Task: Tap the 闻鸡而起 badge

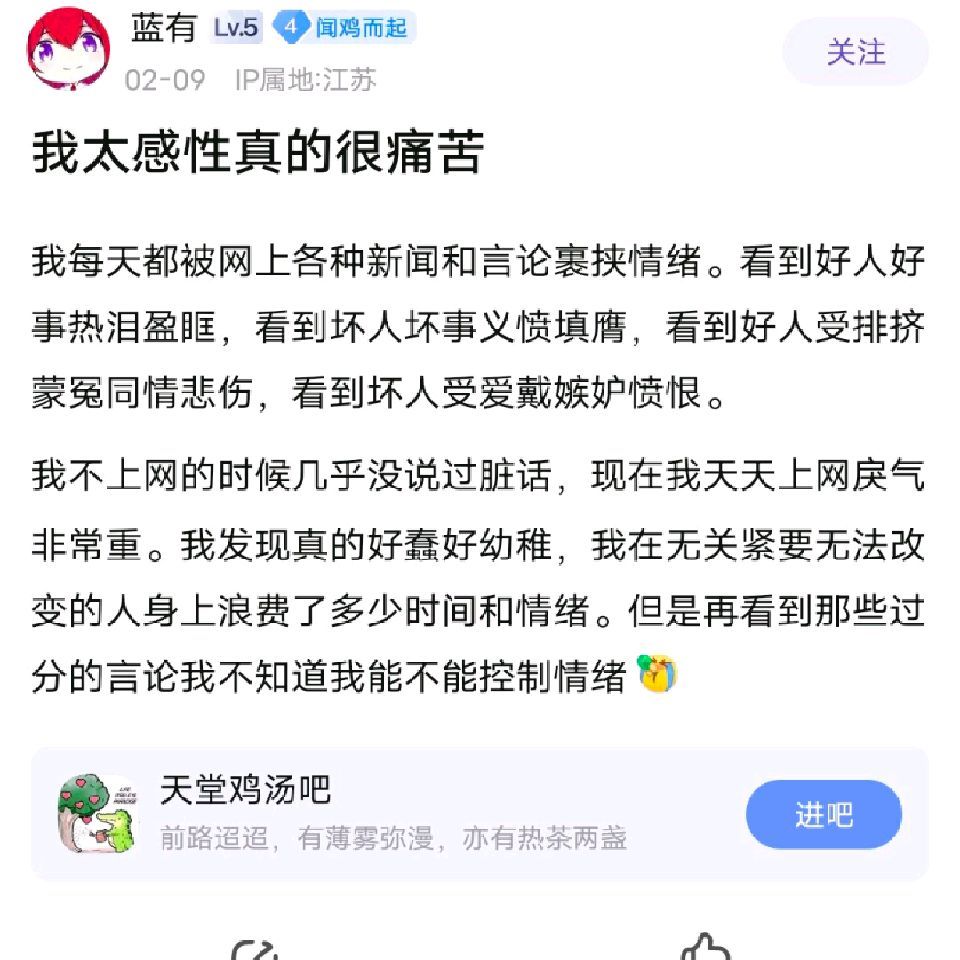Action: pyautogui.click(x=344, y=28)
